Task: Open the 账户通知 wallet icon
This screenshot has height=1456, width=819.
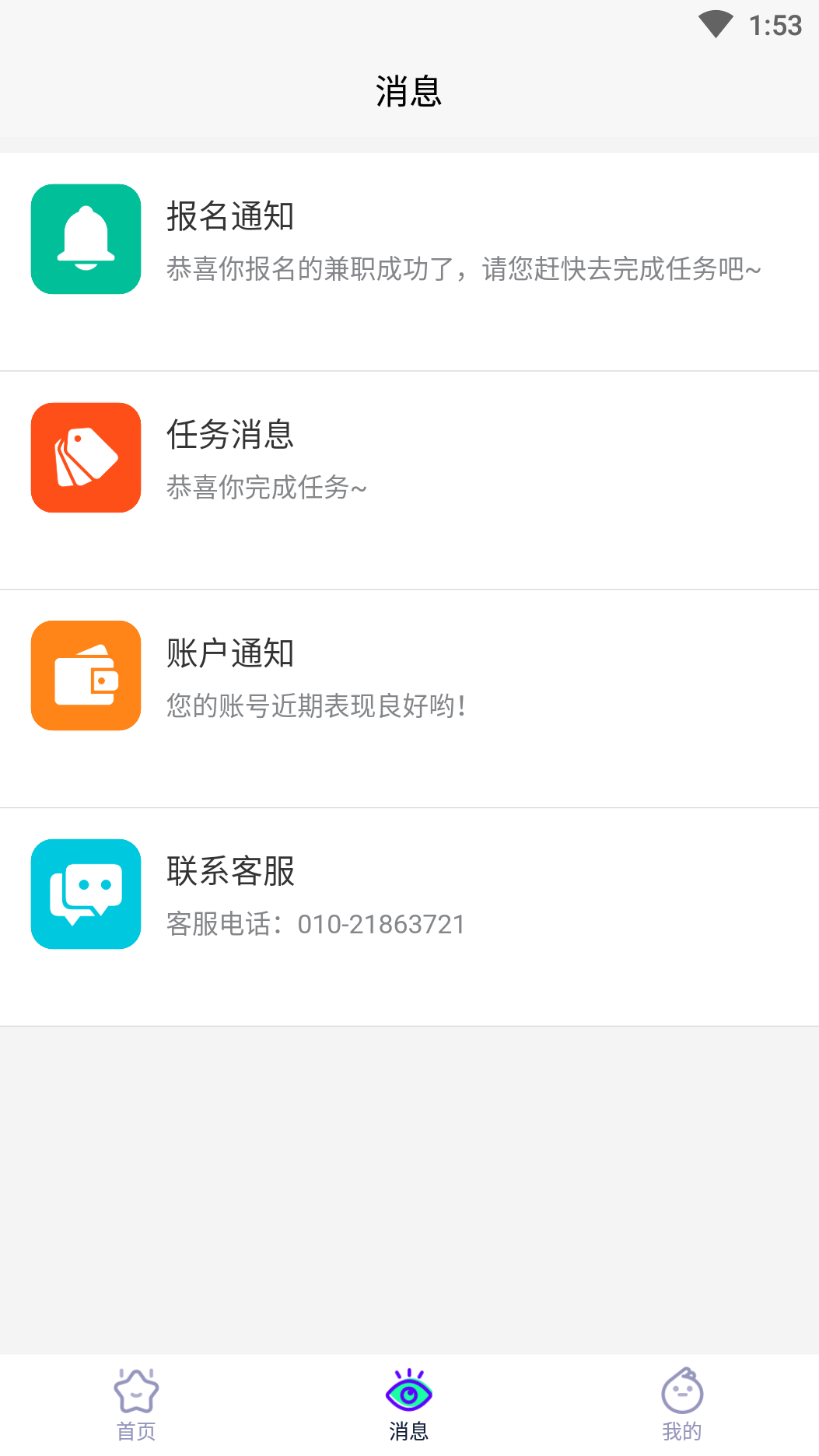Action: click(x=86, y=676)
